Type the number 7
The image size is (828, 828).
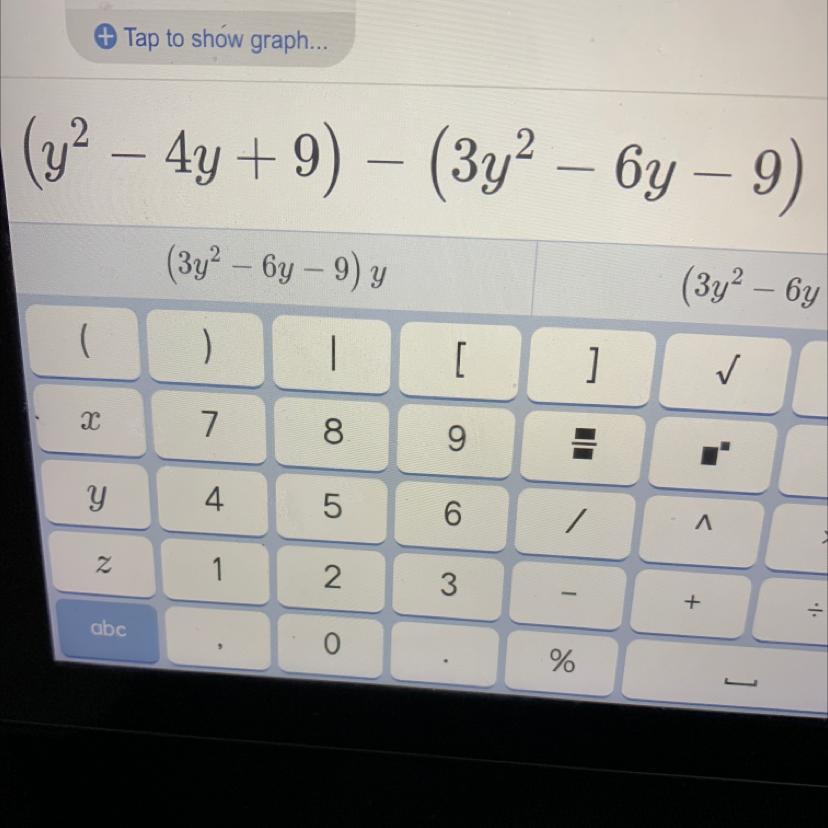point(210,427)
